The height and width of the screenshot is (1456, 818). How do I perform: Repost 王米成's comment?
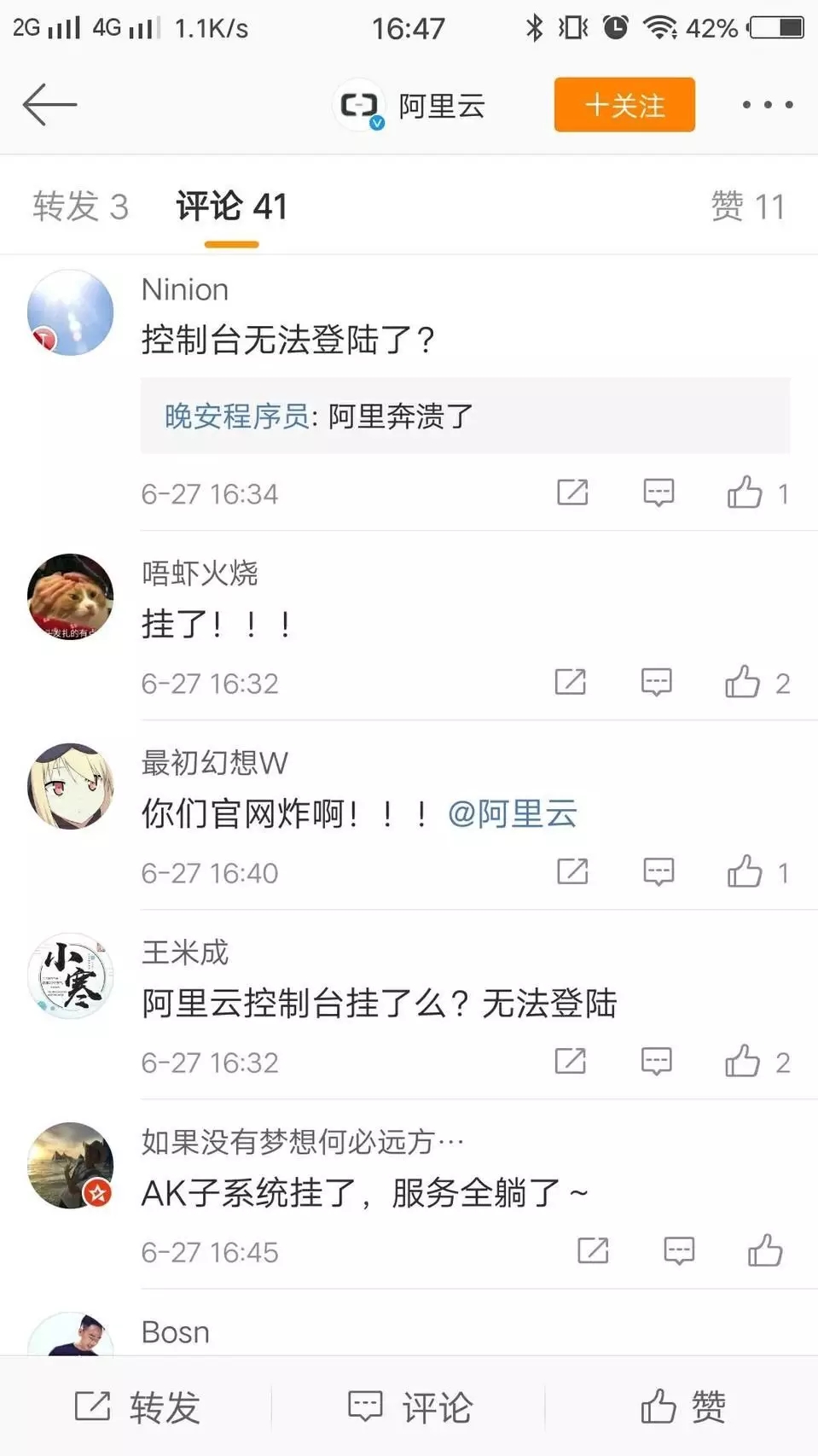click(571, 1062)
